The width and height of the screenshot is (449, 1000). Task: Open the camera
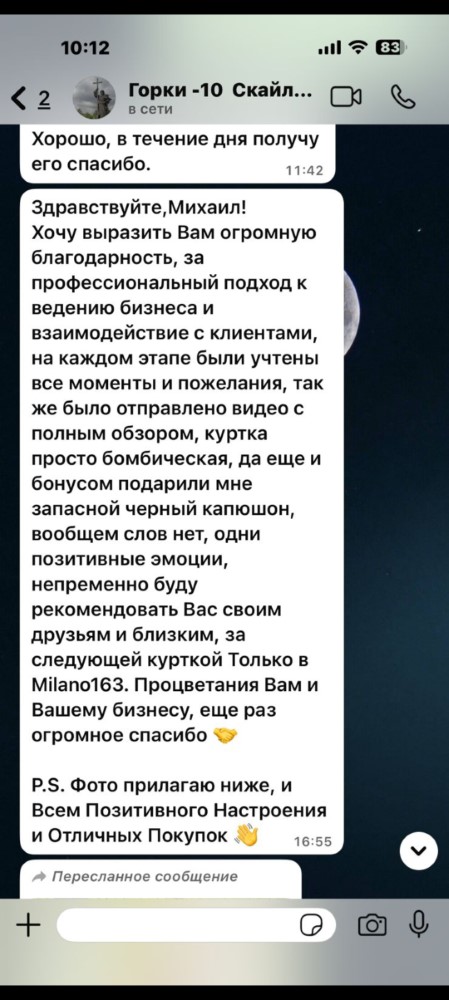(x=372, y=925)
